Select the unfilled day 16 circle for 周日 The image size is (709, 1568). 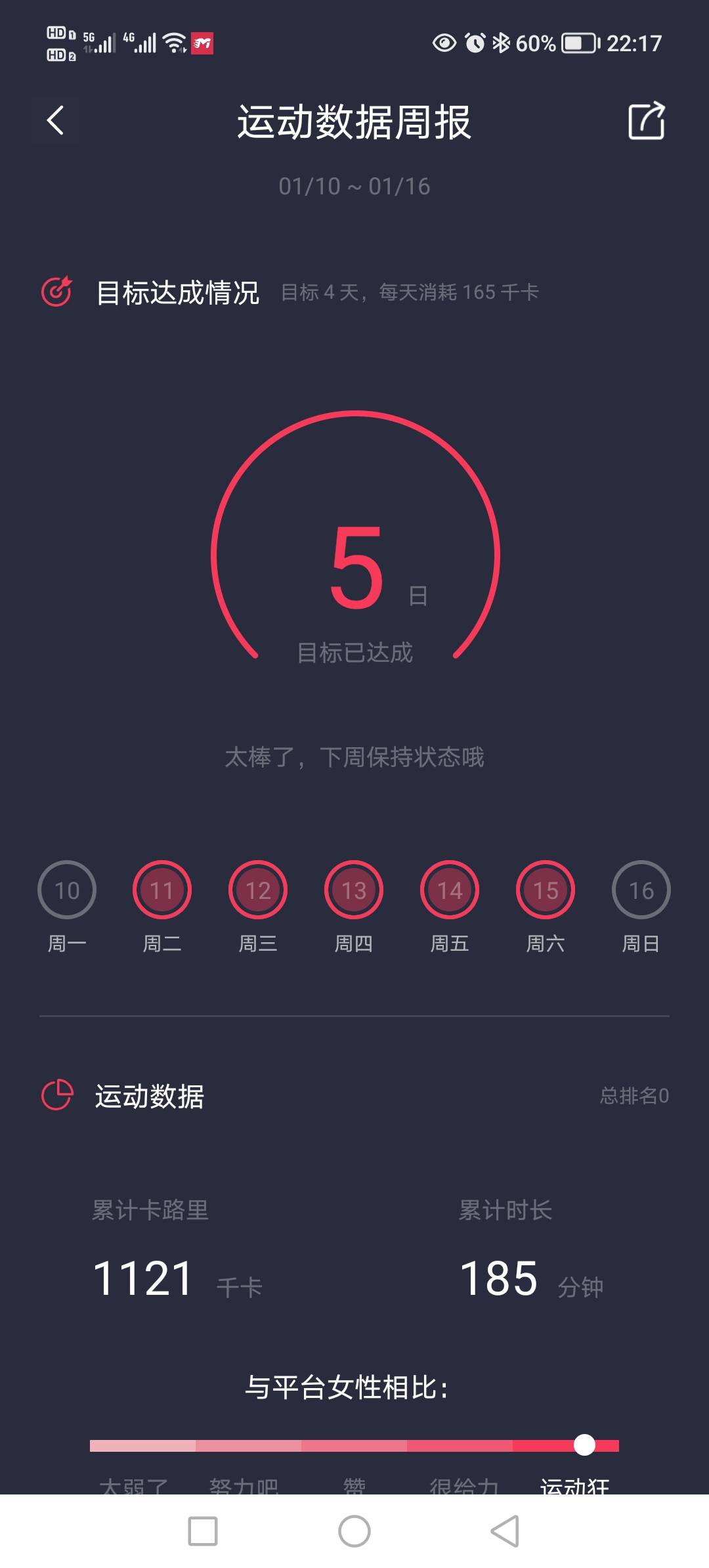(640, 890)
